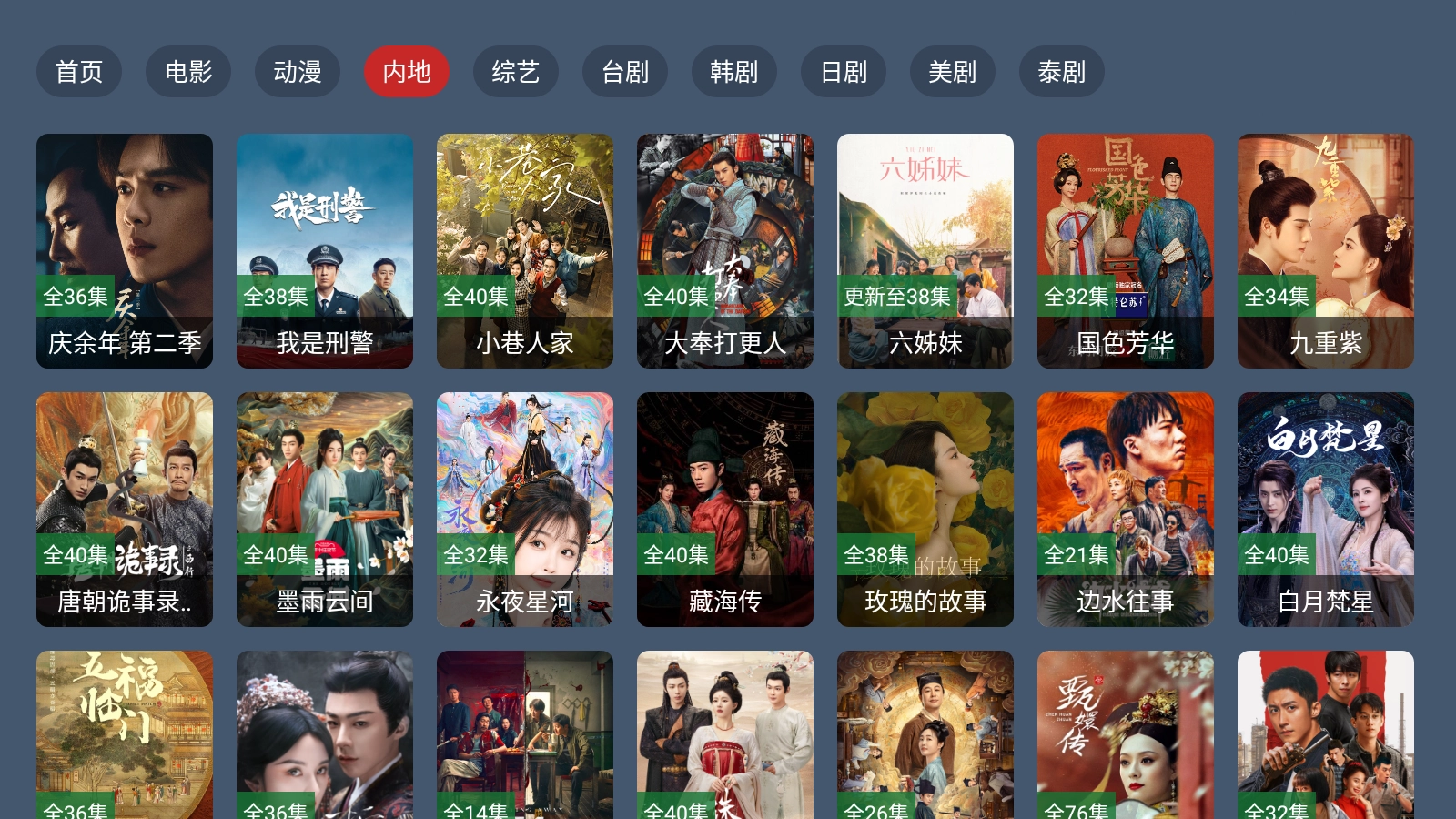This screenshot has height=819, width=1456.
Task: Switch to the 首页 tab
Action: (x=79, y=72)
